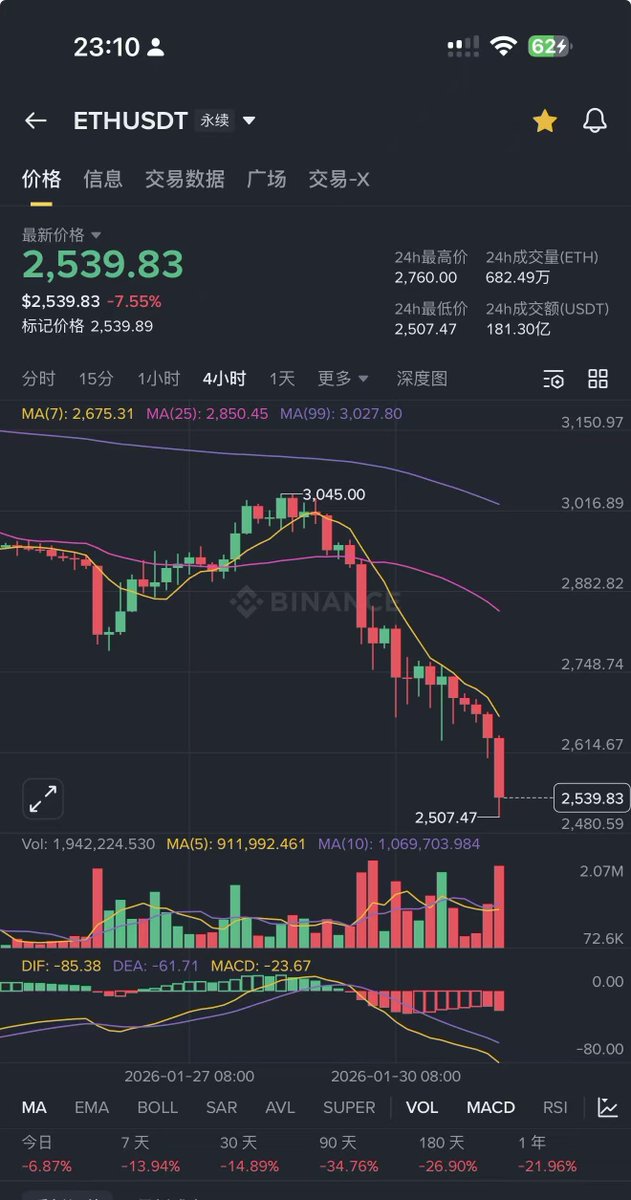Show the 深度图 chart
Image resolution: width=631 pixels, height=1200 pixels.
tap(422, 378)
